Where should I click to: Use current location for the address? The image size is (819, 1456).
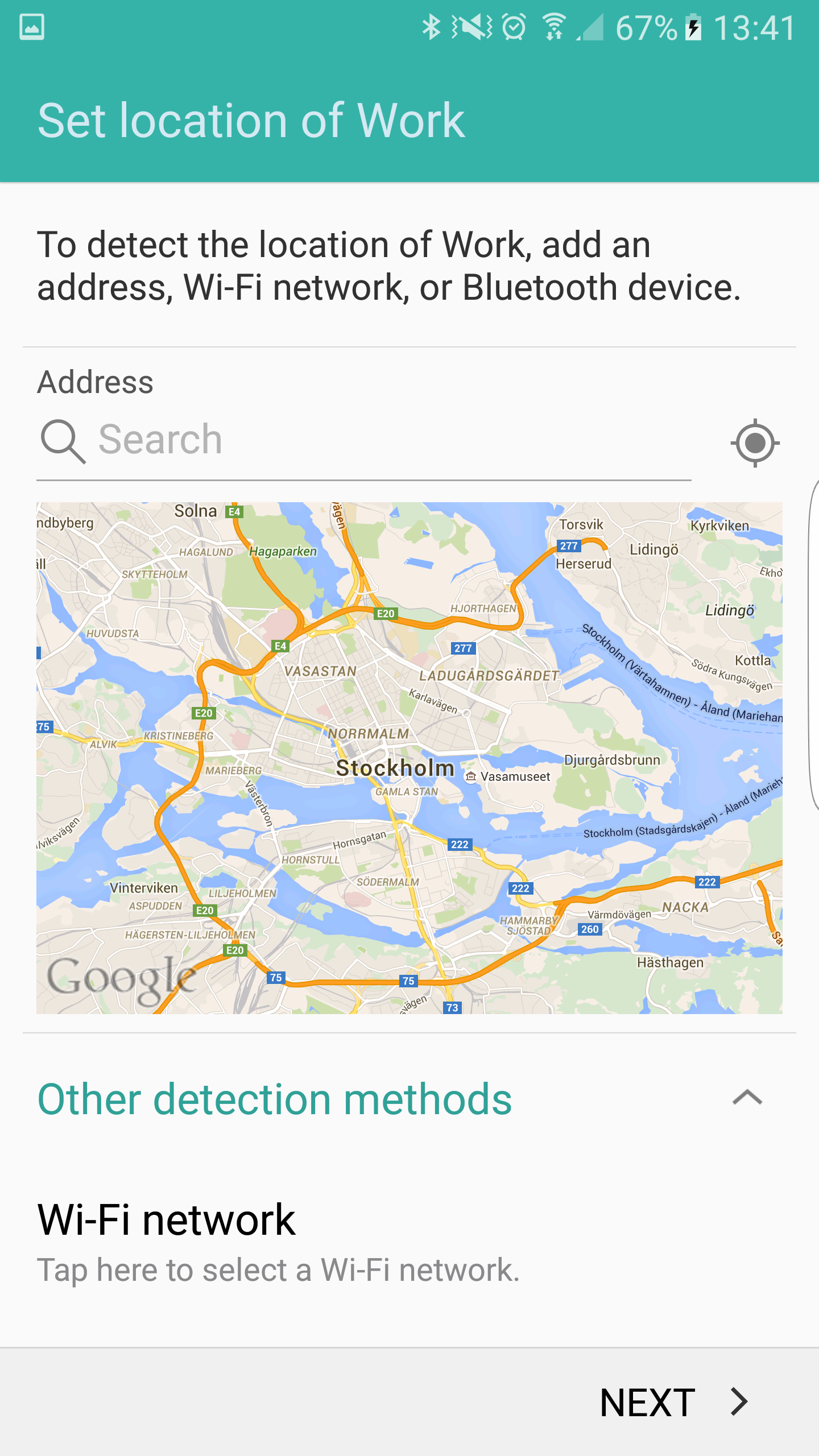[x=755, y=442]
